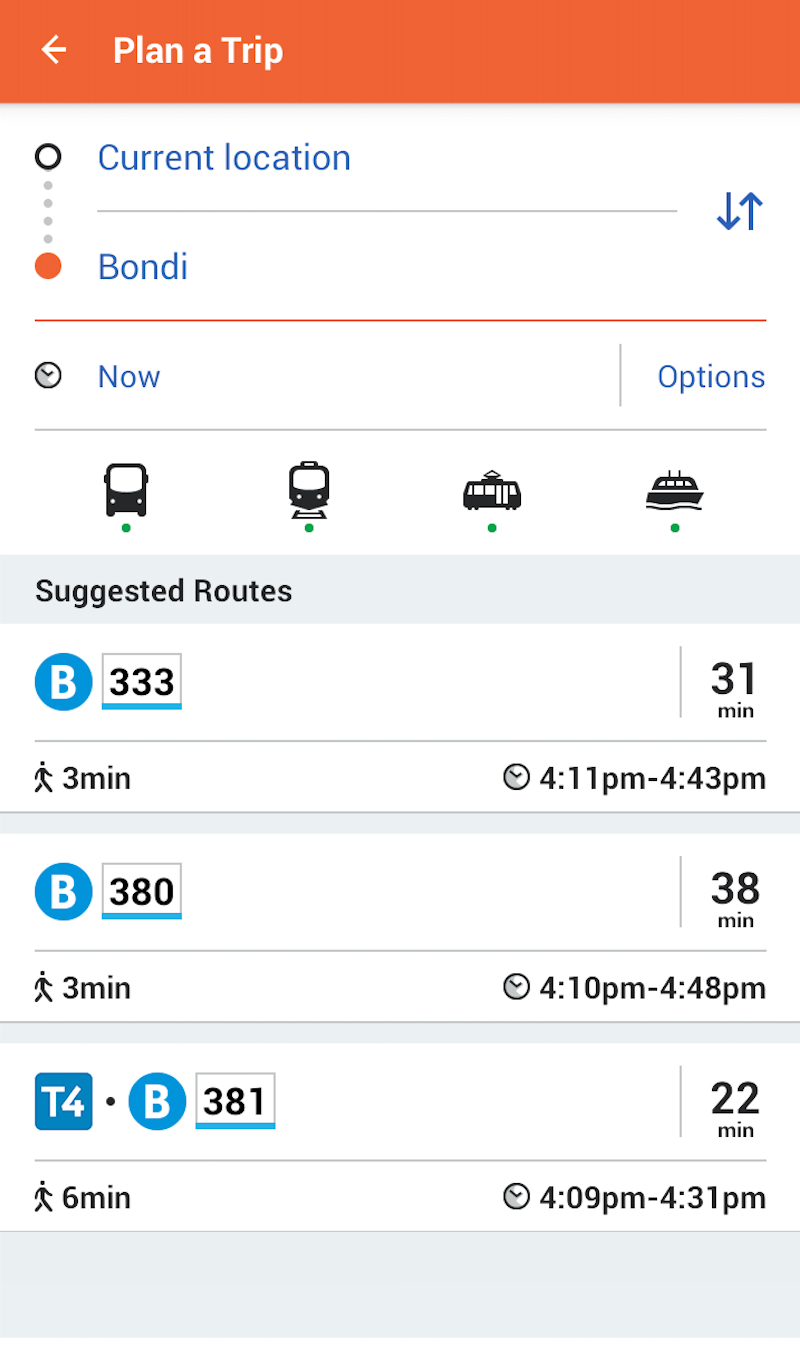800x1366 pixels.
Task: Change the Bondi destination field
Action: (x=386, y=267)
